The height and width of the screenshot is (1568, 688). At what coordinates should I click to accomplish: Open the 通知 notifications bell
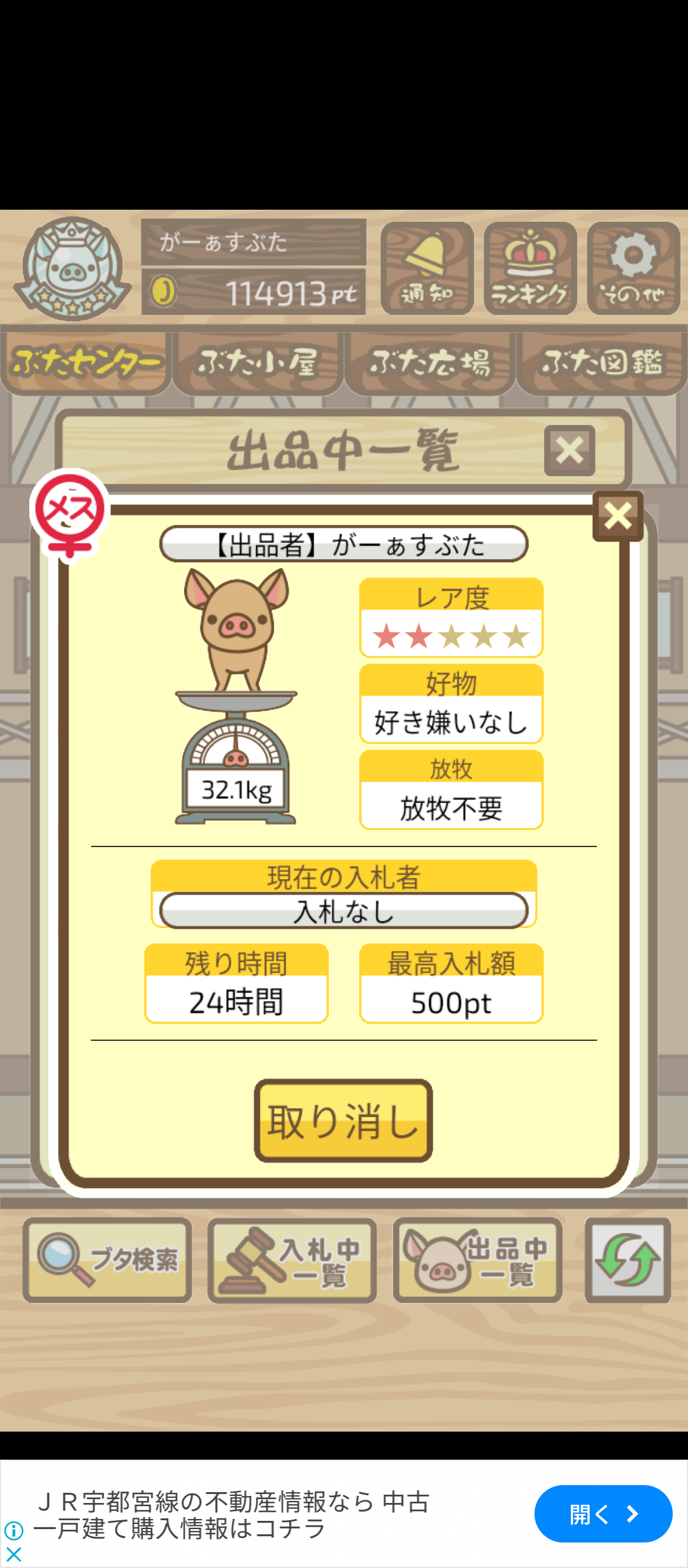coord(427,268)
